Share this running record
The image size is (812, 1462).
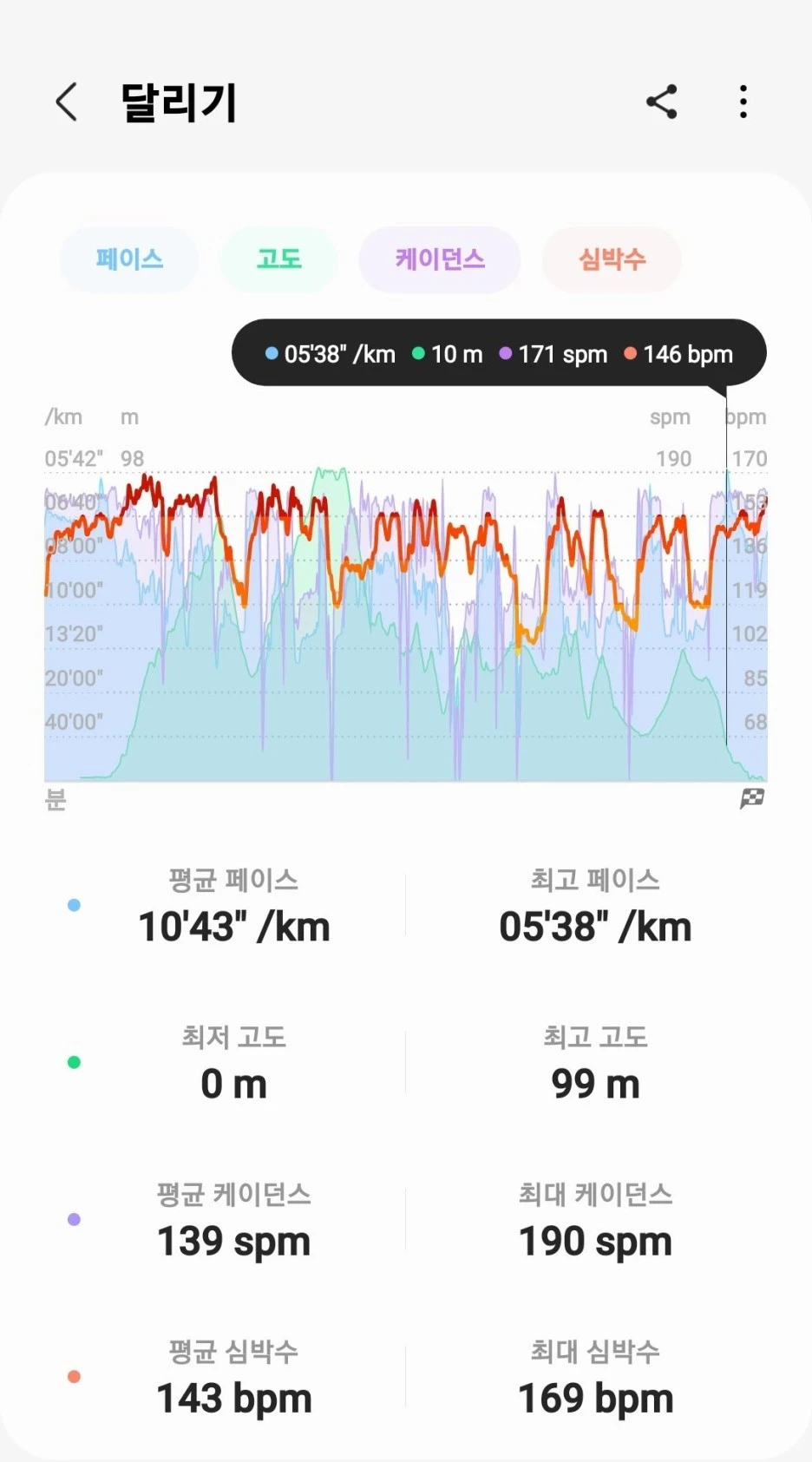click(x=662, y=102)
